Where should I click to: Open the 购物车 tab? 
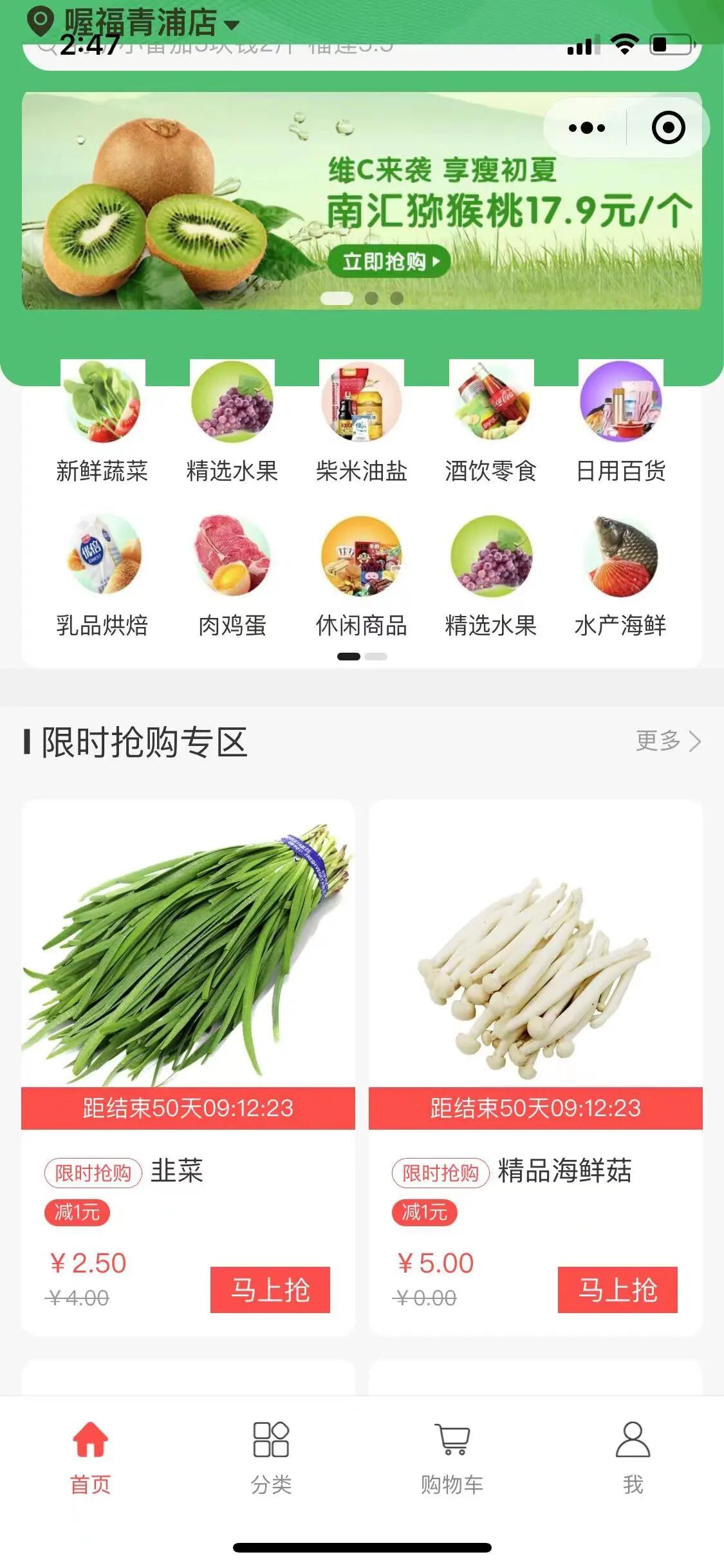click(452, 1458)
